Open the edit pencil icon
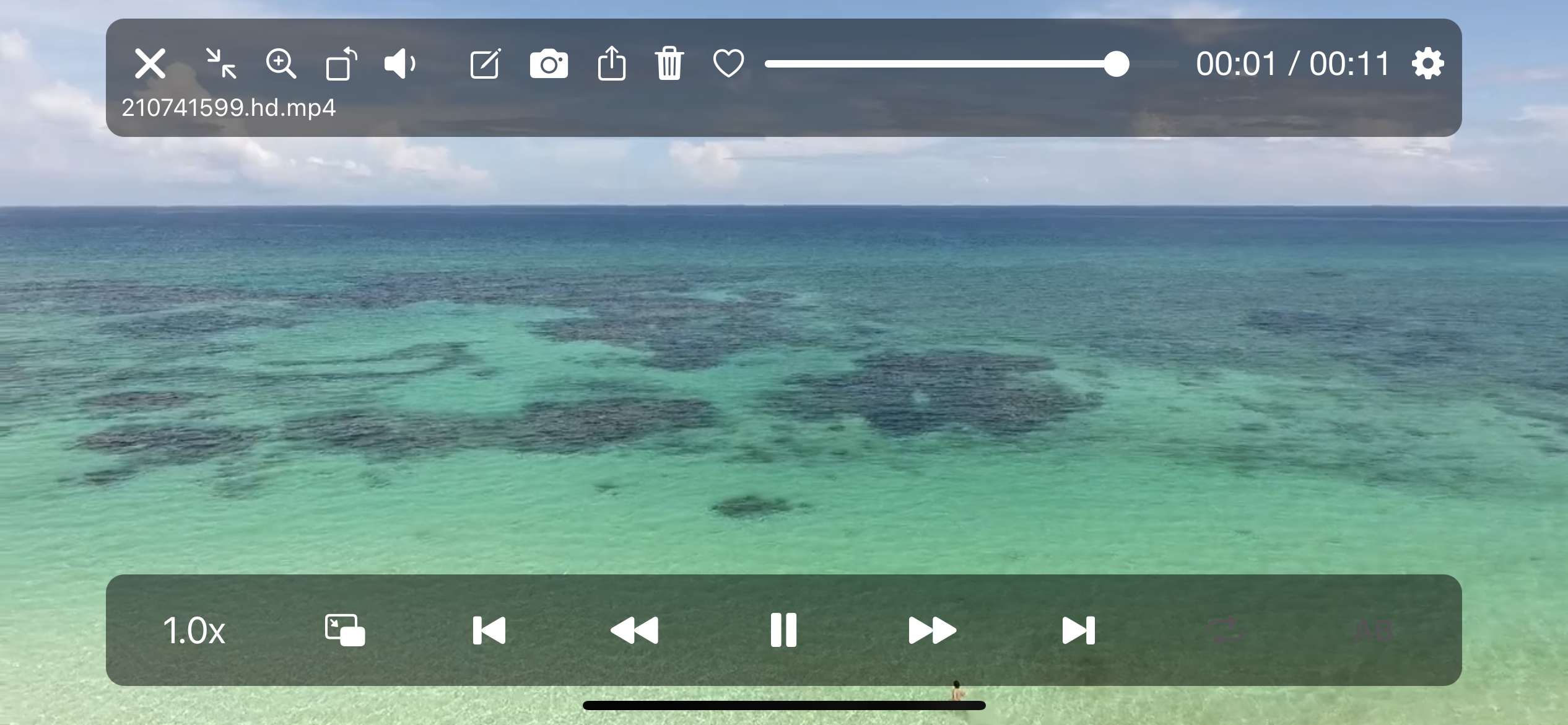Viewport: 1568px width, 725px height. tap(486, 64)
